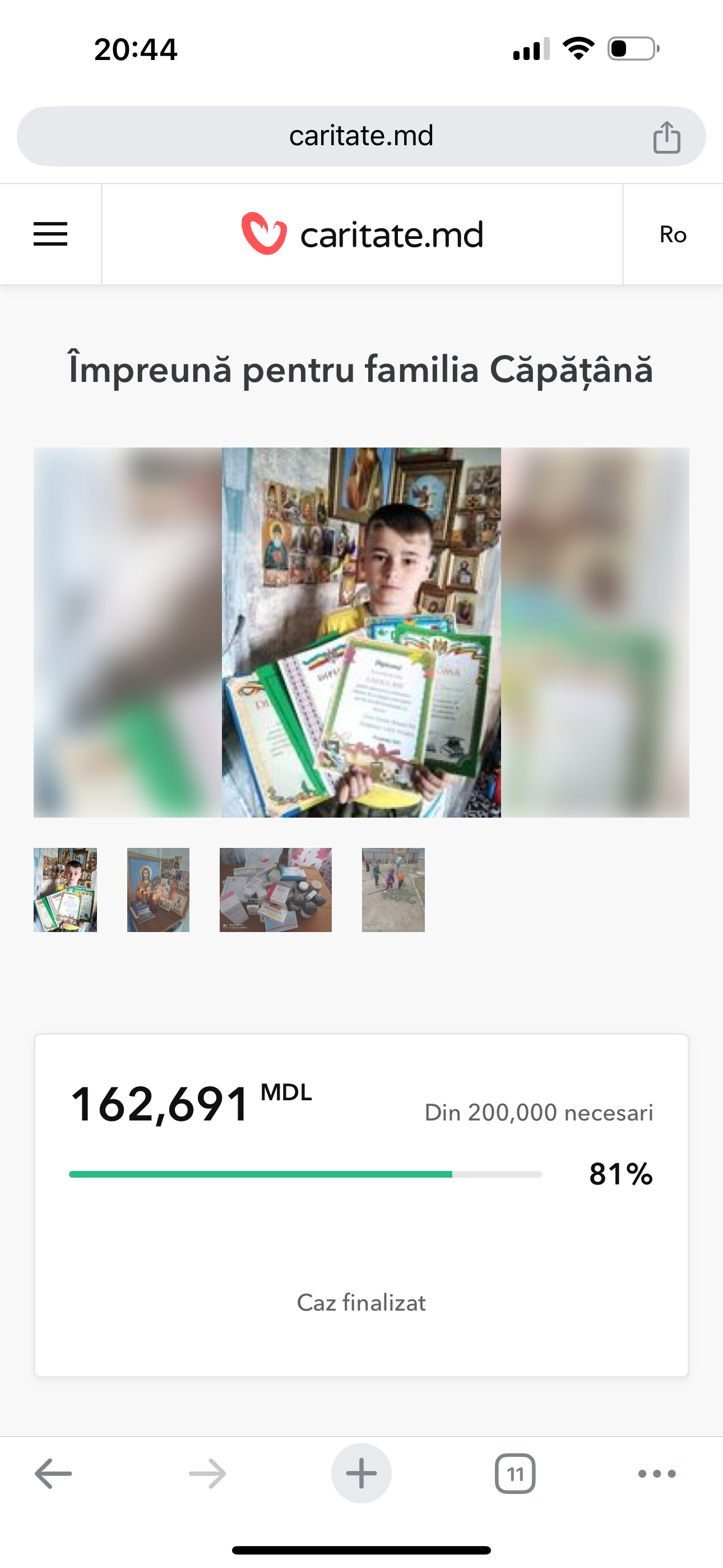Screen dimensions: 723x1568
Task: Share this page from address bar
Action: pos(666,136)
